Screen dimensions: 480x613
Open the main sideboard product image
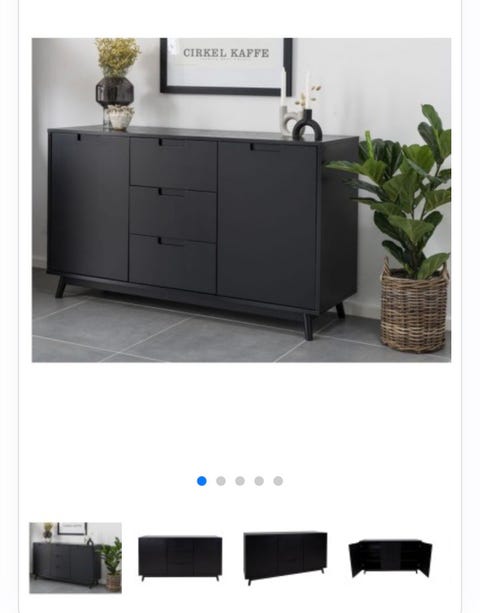point(241,200)
